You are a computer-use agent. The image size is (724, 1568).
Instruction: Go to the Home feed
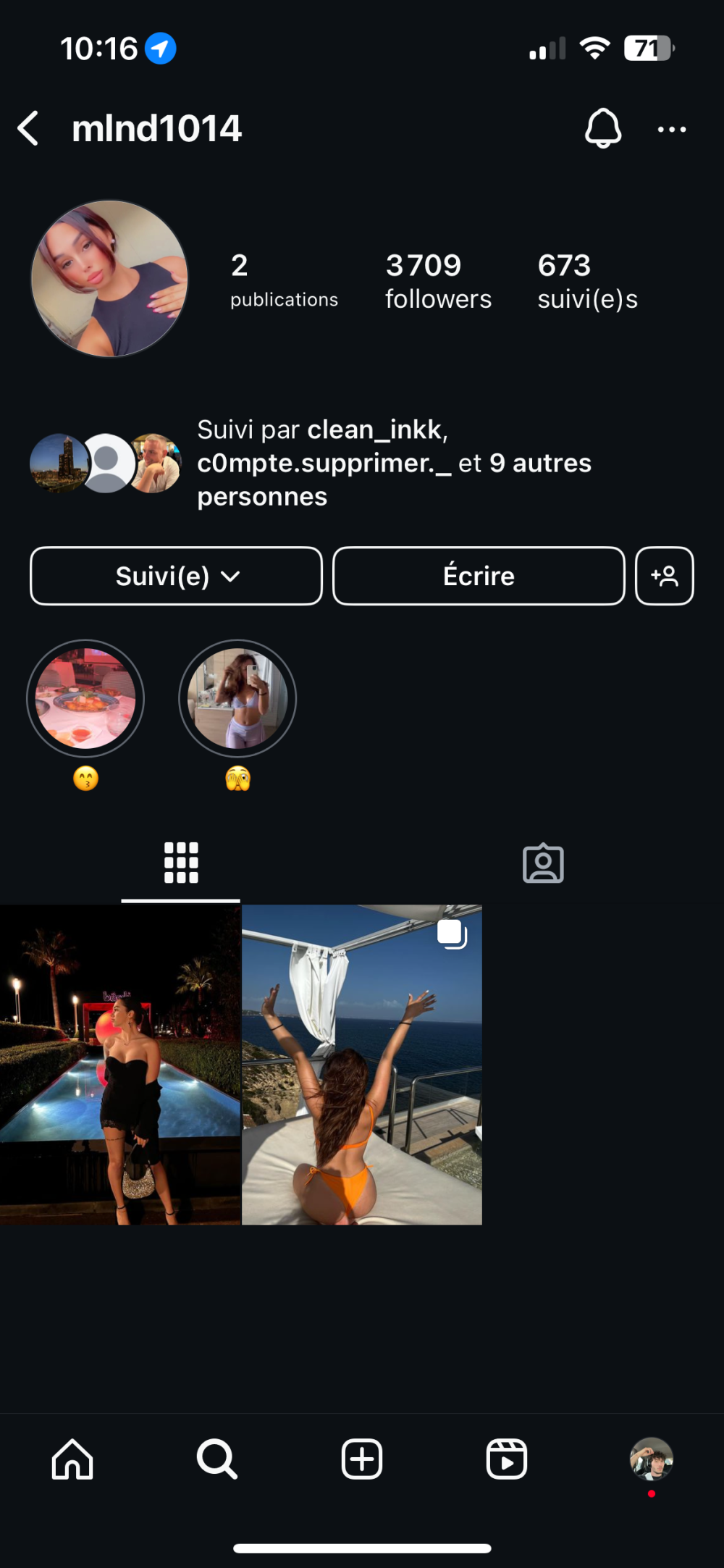[72, 1459]
